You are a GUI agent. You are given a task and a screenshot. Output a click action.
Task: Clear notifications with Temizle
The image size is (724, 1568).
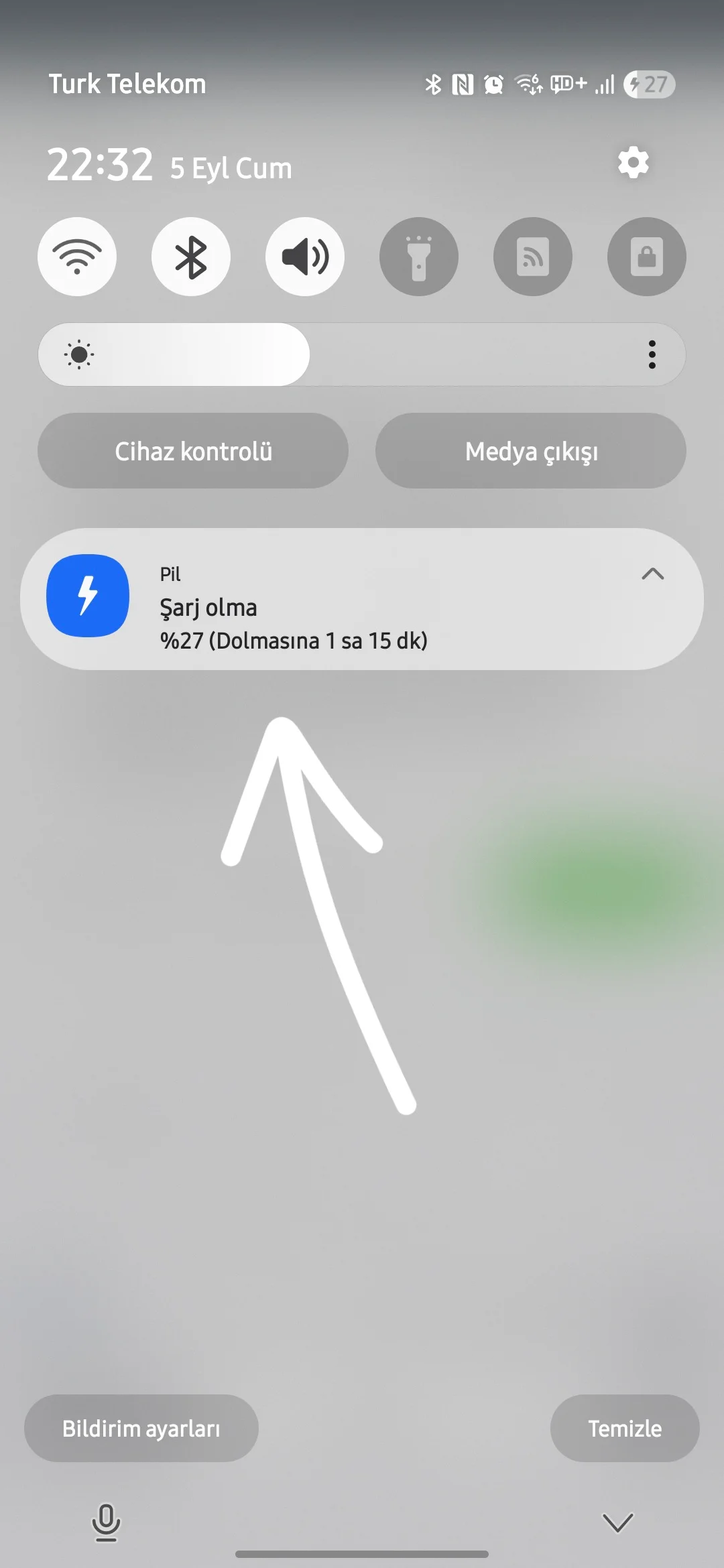tap(625, 1428)
